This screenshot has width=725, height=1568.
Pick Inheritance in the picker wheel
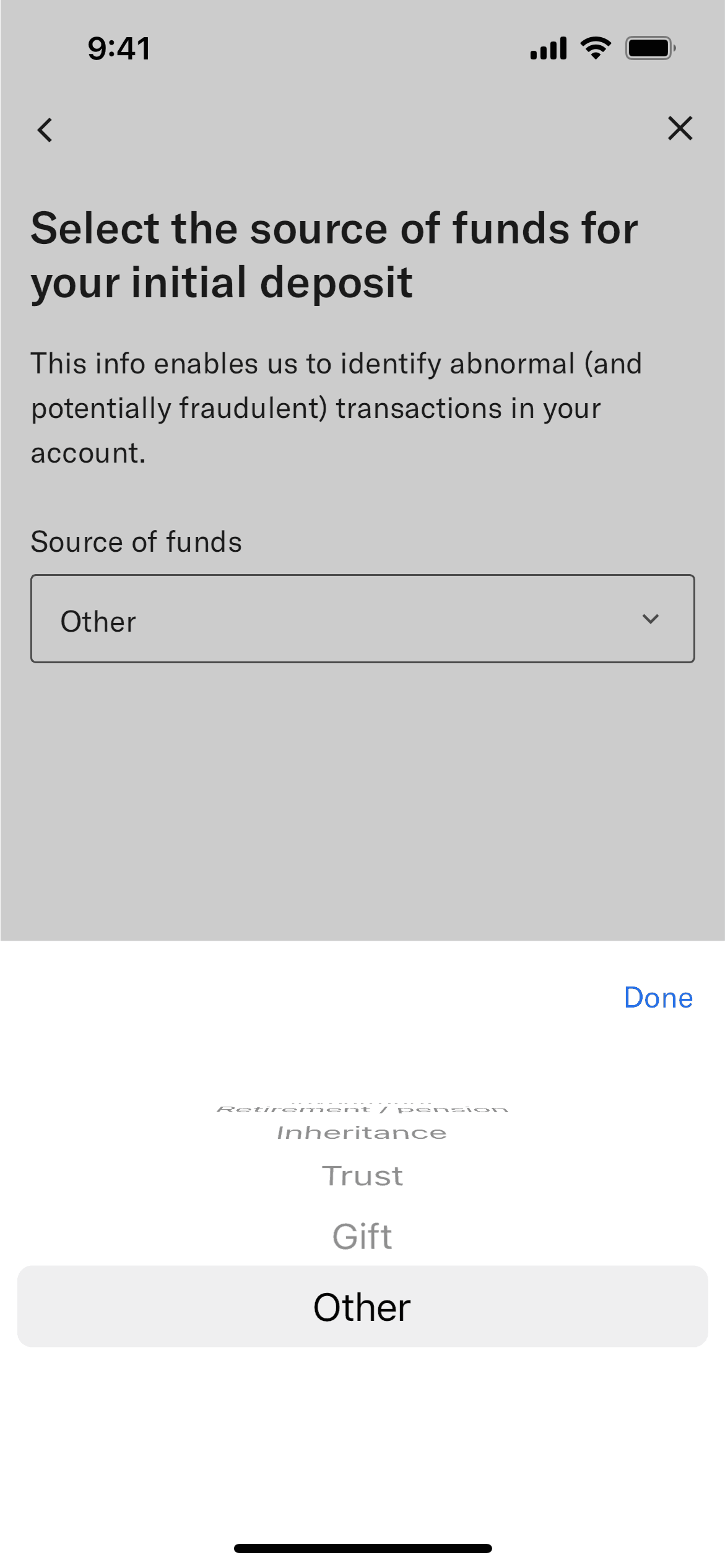tap(362, 1133)
